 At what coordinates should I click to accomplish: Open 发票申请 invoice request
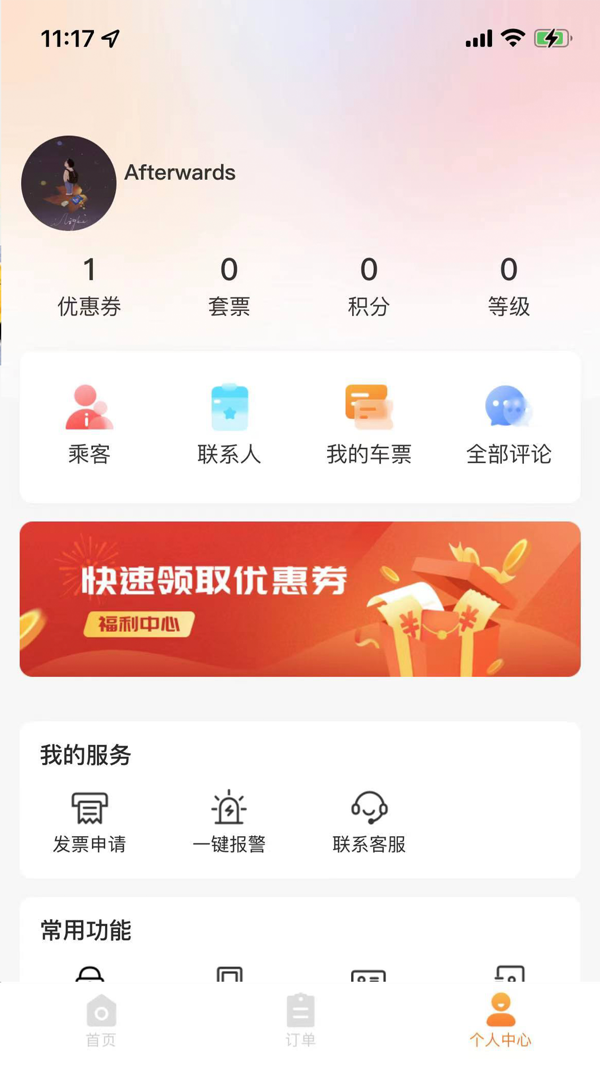[x=89, y=822]
